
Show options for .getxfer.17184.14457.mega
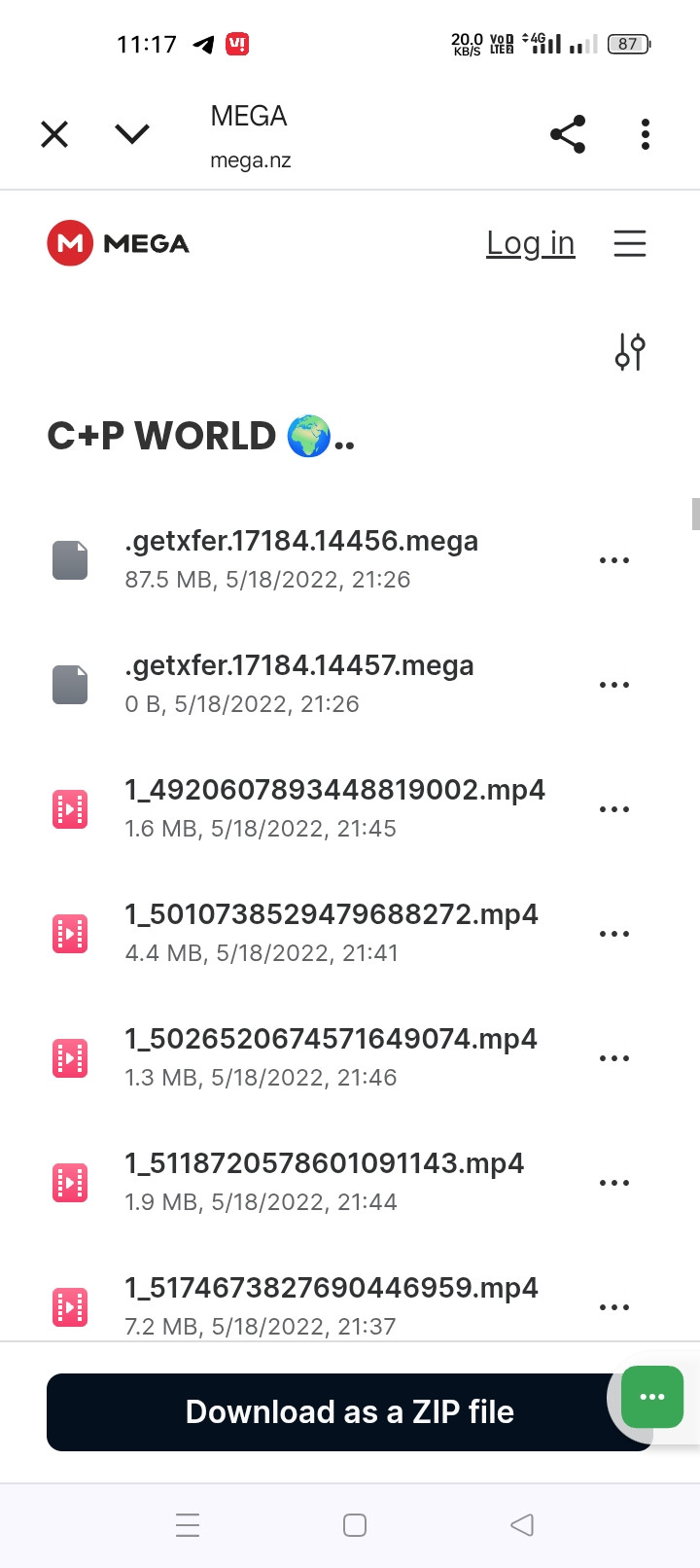click(x=614, y=685)
